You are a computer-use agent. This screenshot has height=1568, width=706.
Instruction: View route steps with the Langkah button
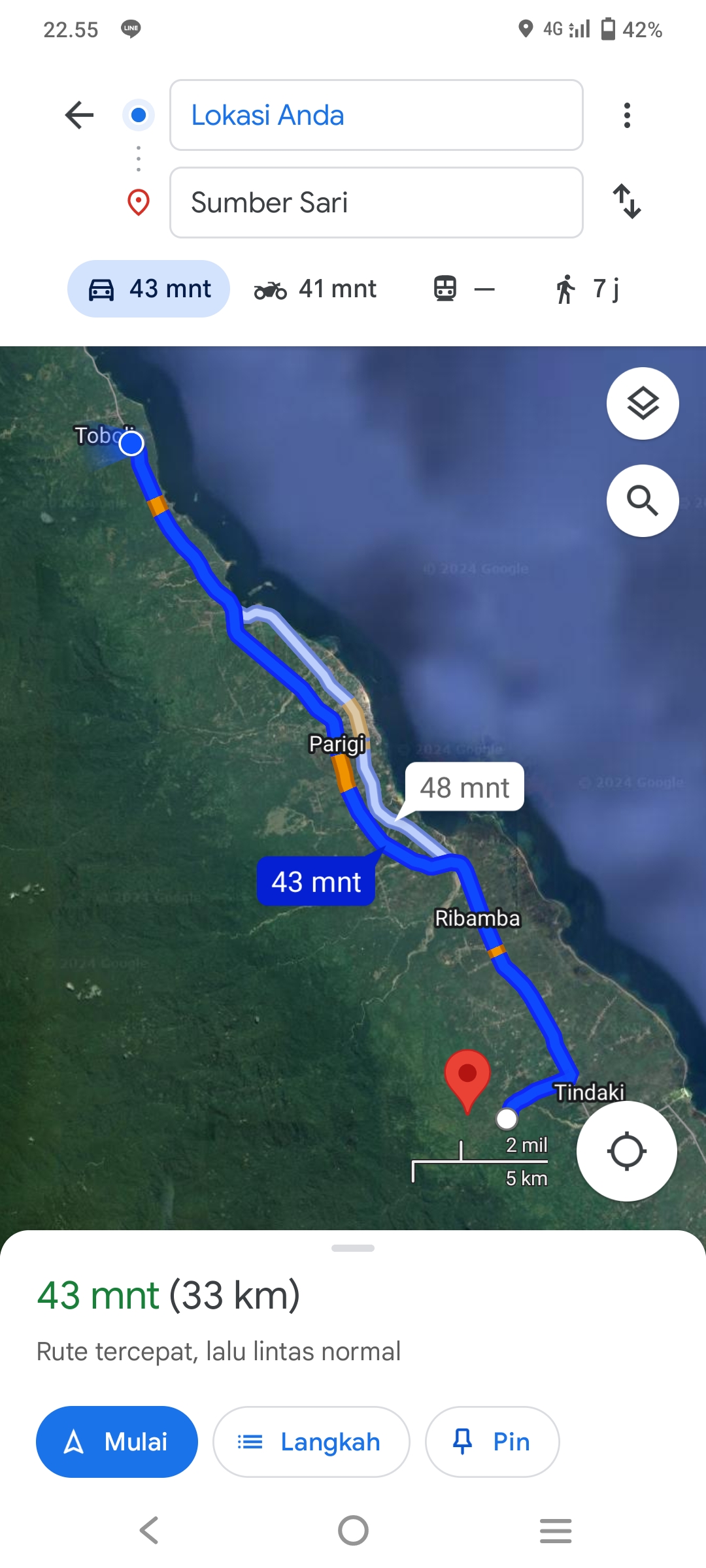click(311, 1442)
